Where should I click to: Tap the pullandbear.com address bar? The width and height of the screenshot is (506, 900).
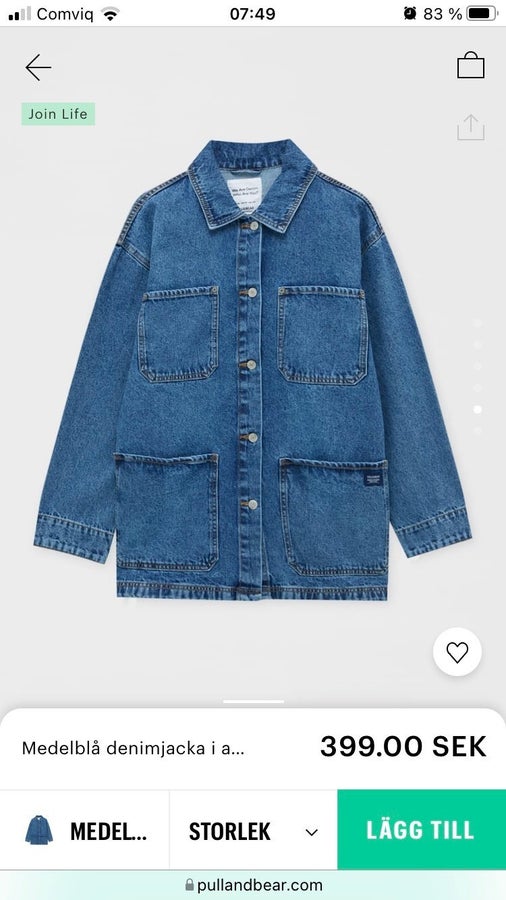pos(253,886)
